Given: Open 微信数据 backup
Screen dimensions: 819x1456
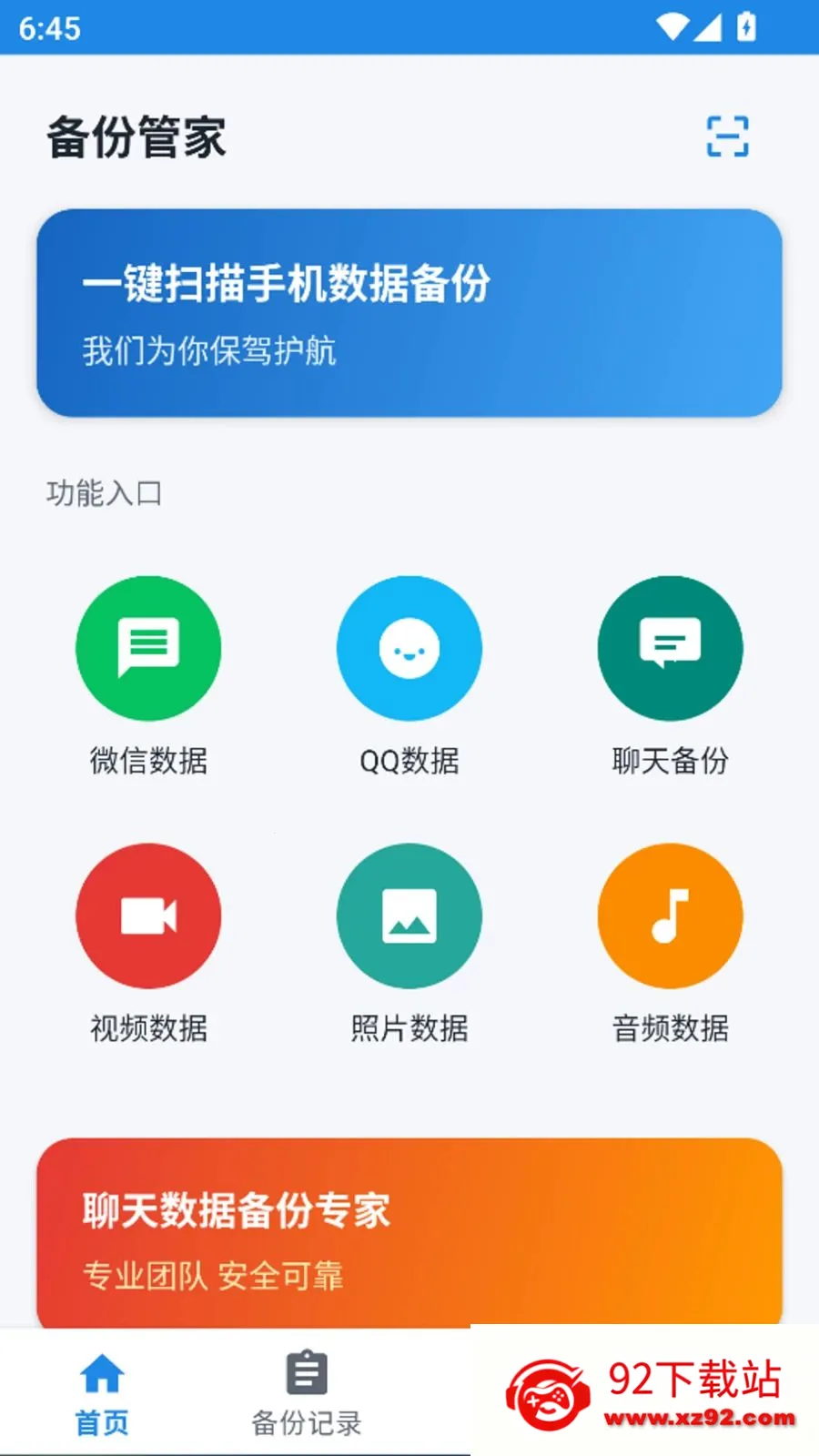Looking at the screenshot, I should tap(148, 676).
